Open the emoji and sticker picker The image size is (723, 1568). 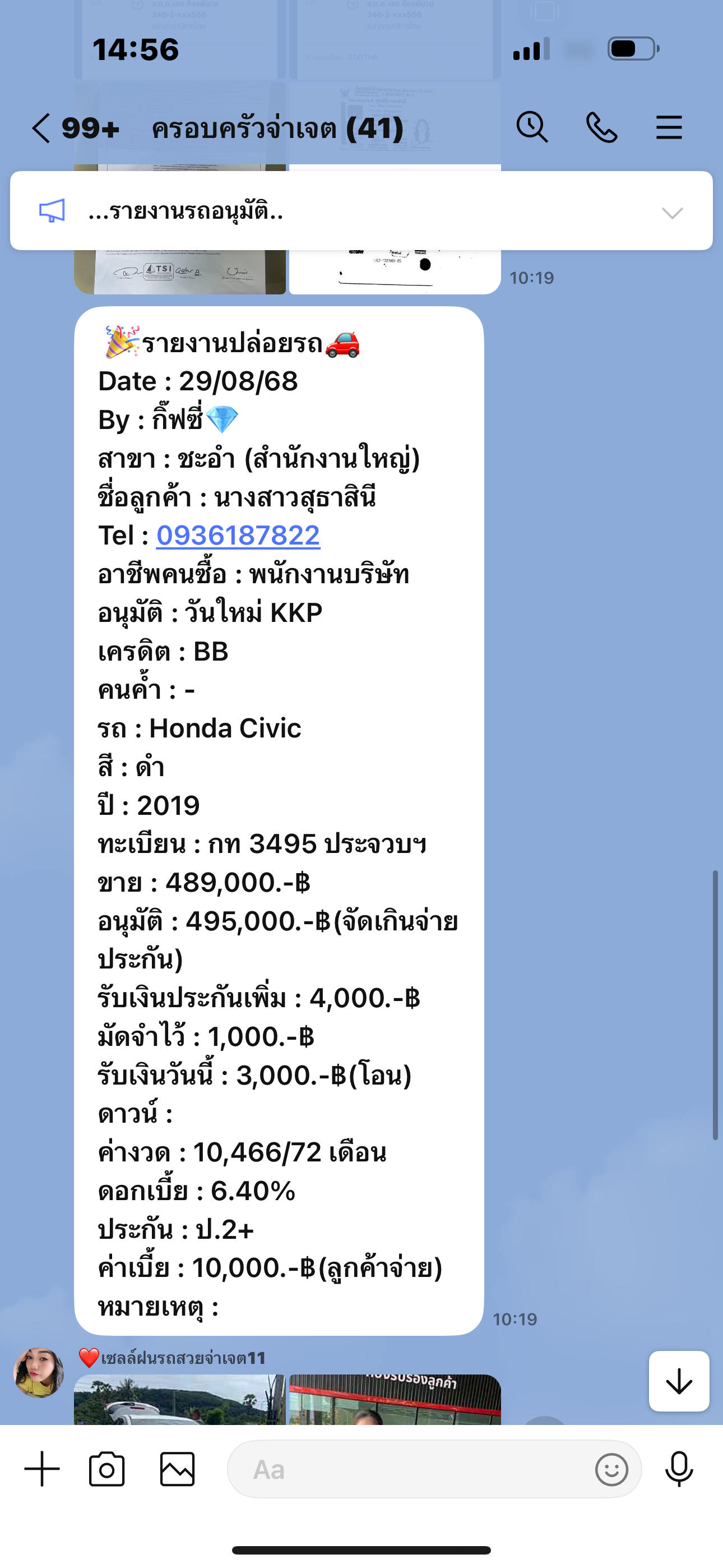(611, 1470)
